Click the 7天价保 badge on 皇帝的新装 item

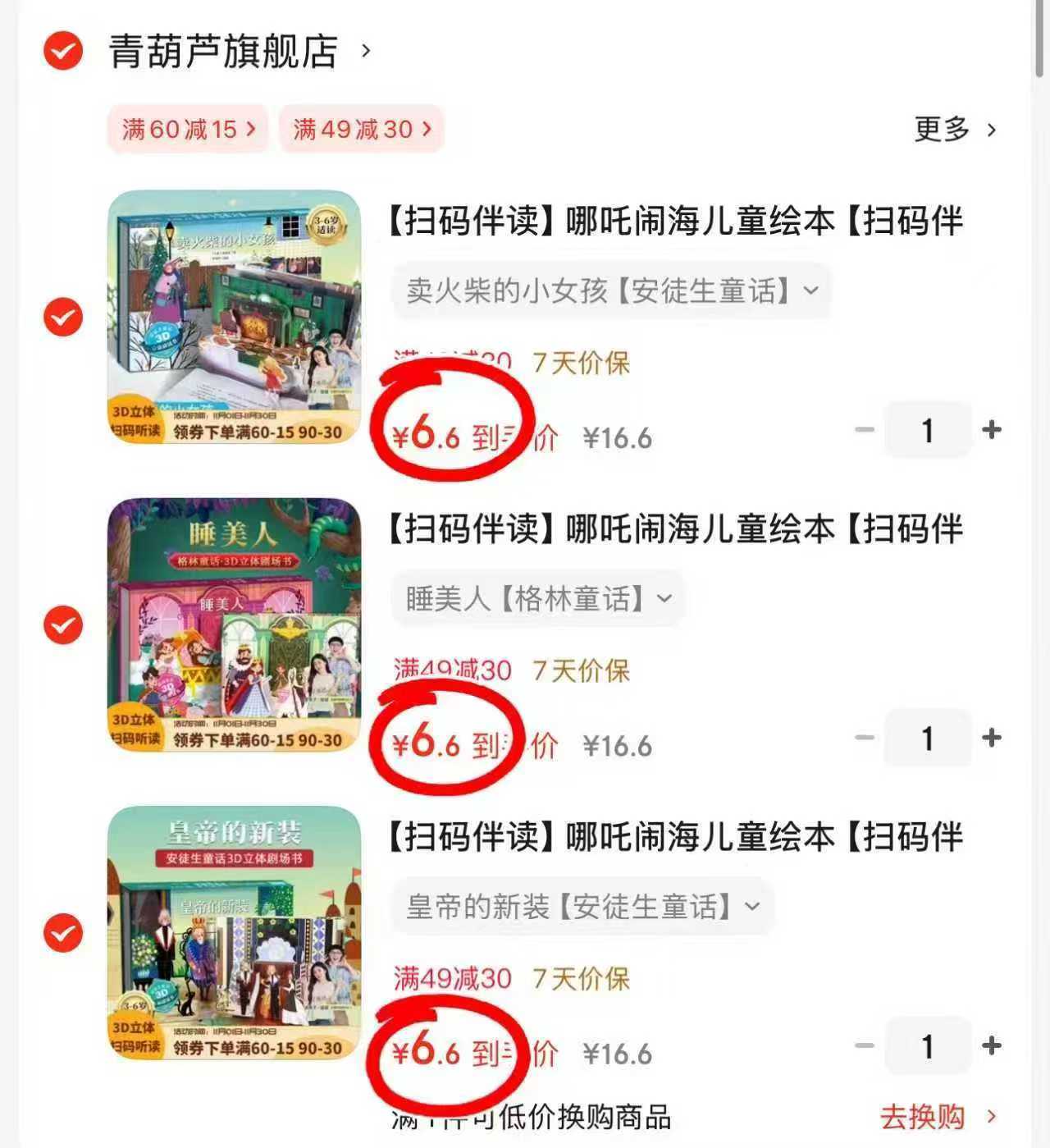[x=582, y=980]
